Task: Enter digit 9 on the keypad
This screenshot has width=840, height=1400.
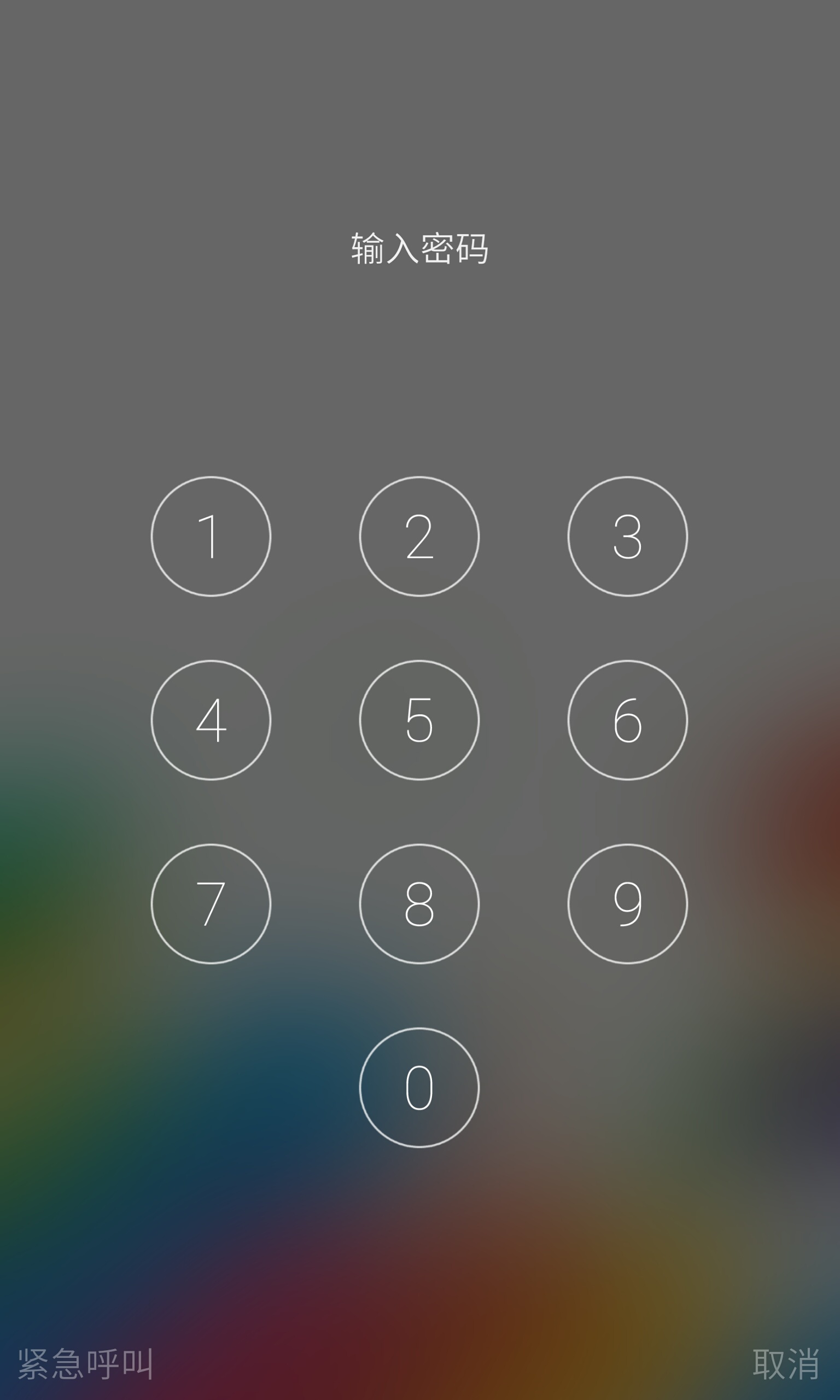Action: tap(628, 904)
